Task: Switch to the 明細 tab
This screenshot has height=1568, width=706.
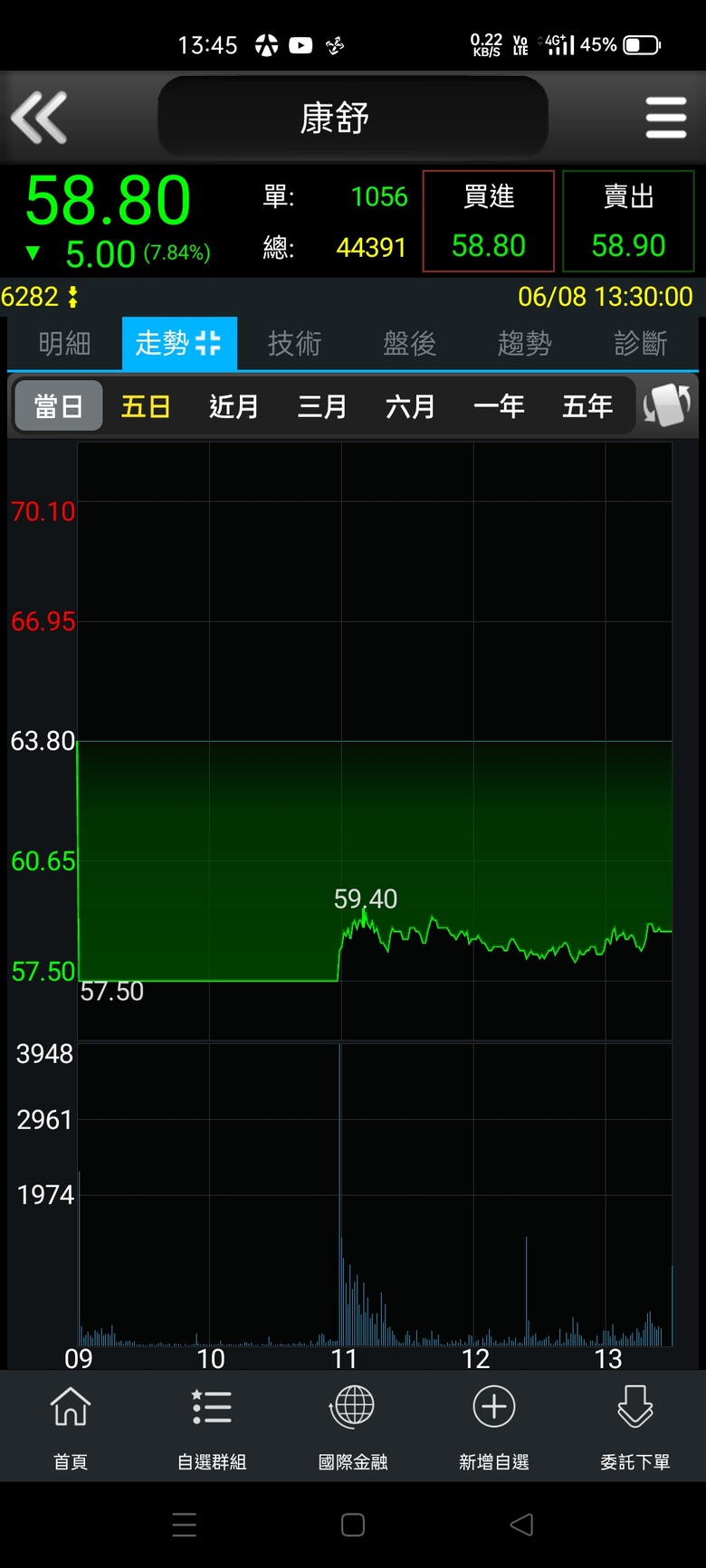Action: tap(64, 344)
